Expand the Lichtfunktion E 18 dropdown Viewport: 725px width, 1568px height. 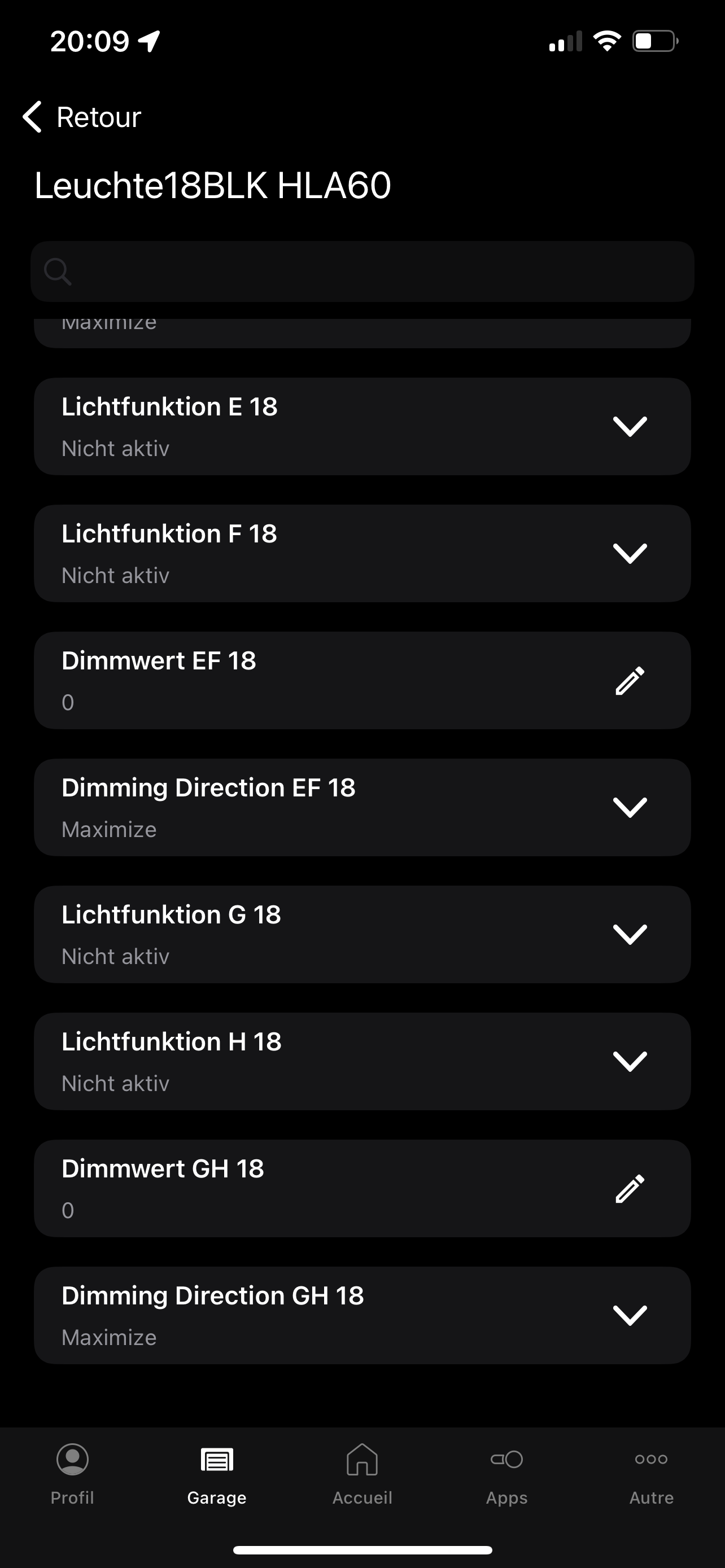(x=630, y=426)
